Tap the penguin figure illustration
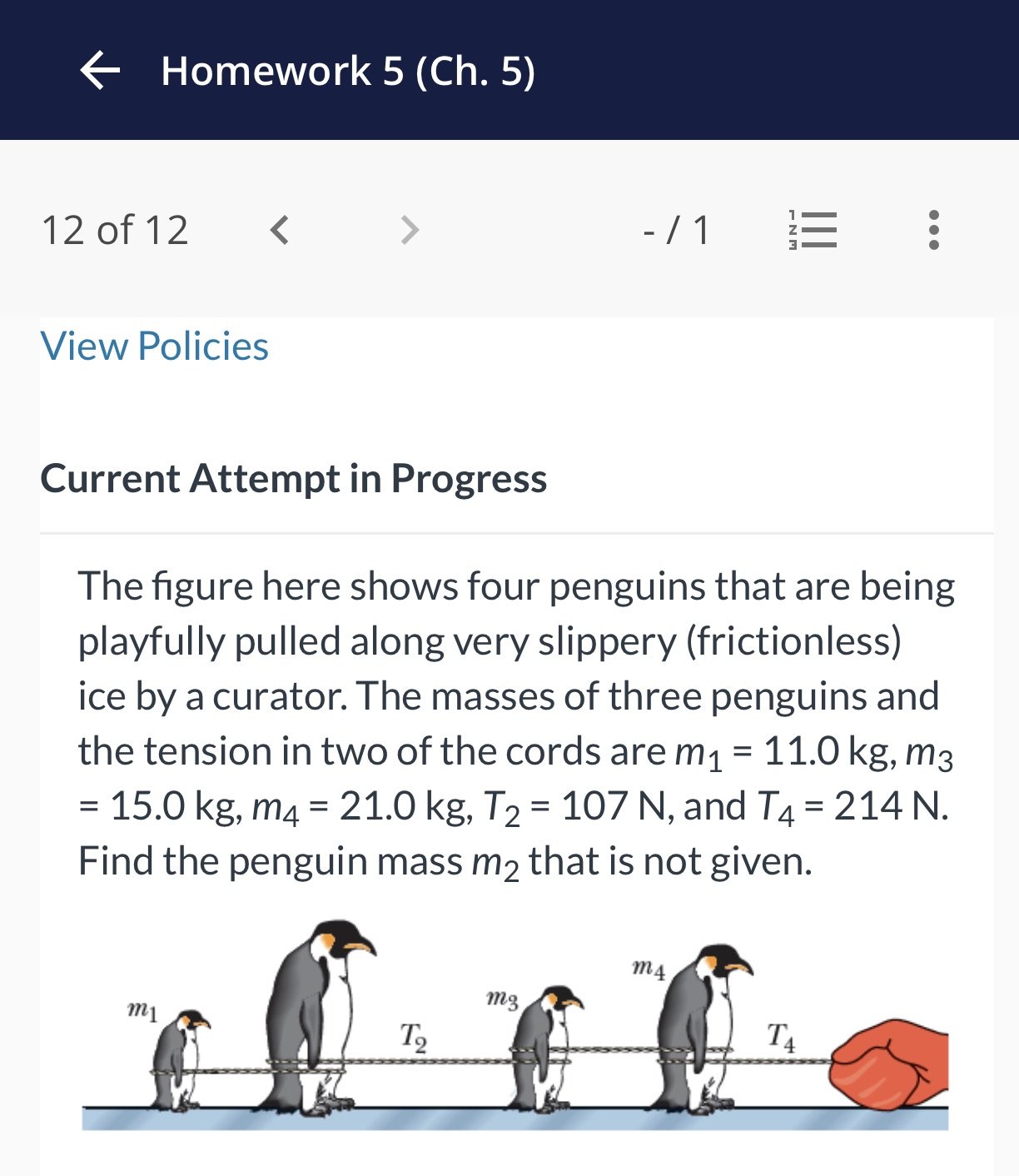 tap(516, 1041)
